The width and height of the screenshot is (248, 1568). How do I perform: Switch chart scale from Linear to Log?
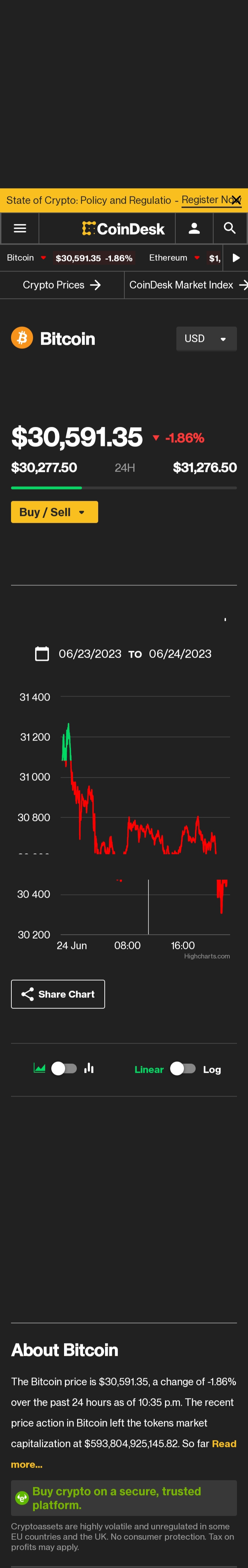pyautogui.click(x=183, y=1068)
